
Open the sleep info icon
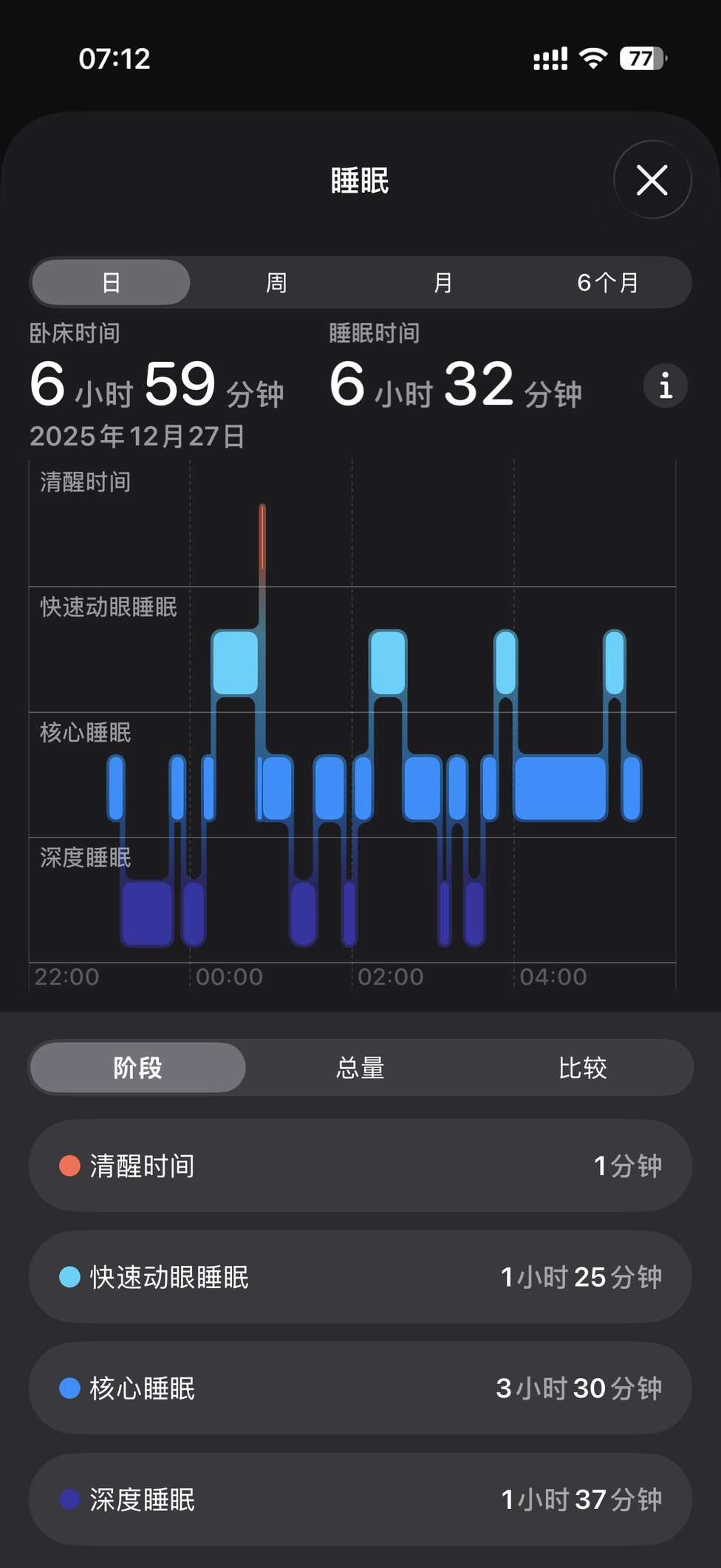pos(666,386)
